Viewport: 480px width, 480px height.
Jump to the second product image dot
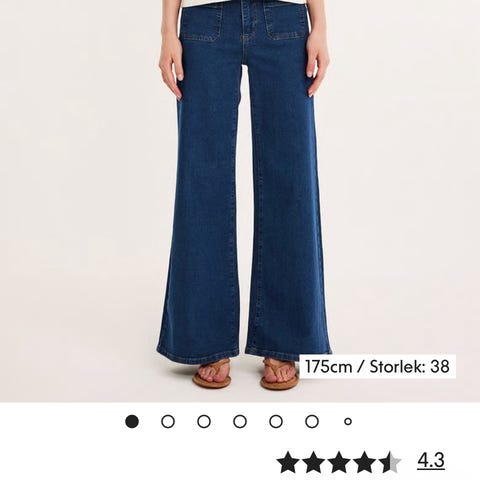point(168,422)
